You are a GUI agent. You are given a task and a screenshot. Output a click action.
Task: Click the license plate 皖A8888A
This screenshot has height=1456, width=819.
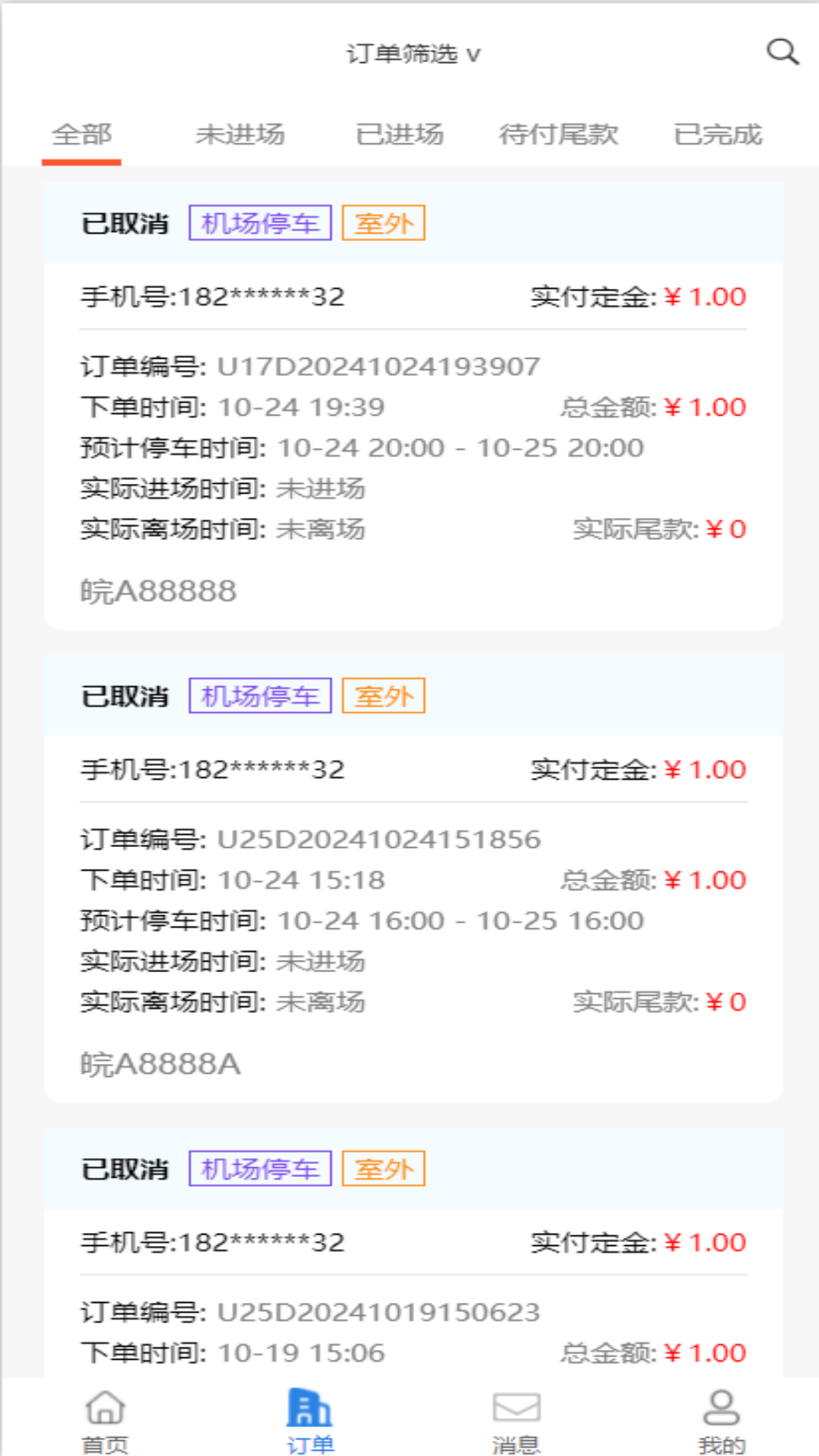coord(162,1063)
